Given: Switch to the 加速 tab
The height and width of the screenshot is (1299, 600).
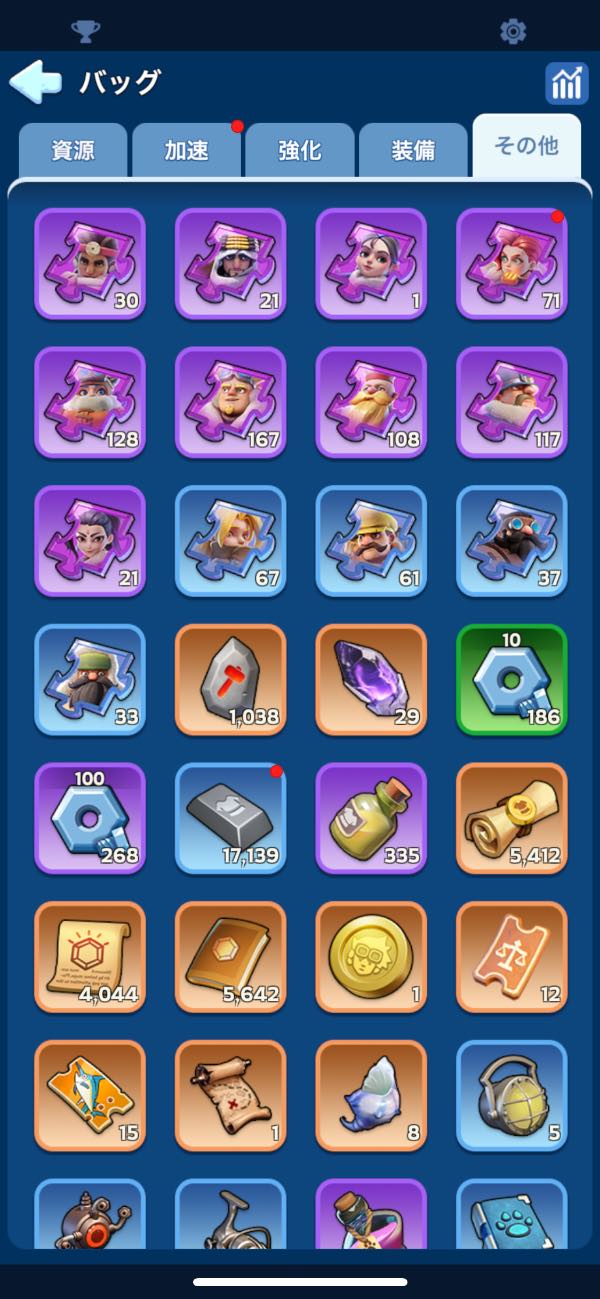Looking at the screenshot, I should click(x=187, y=150).
